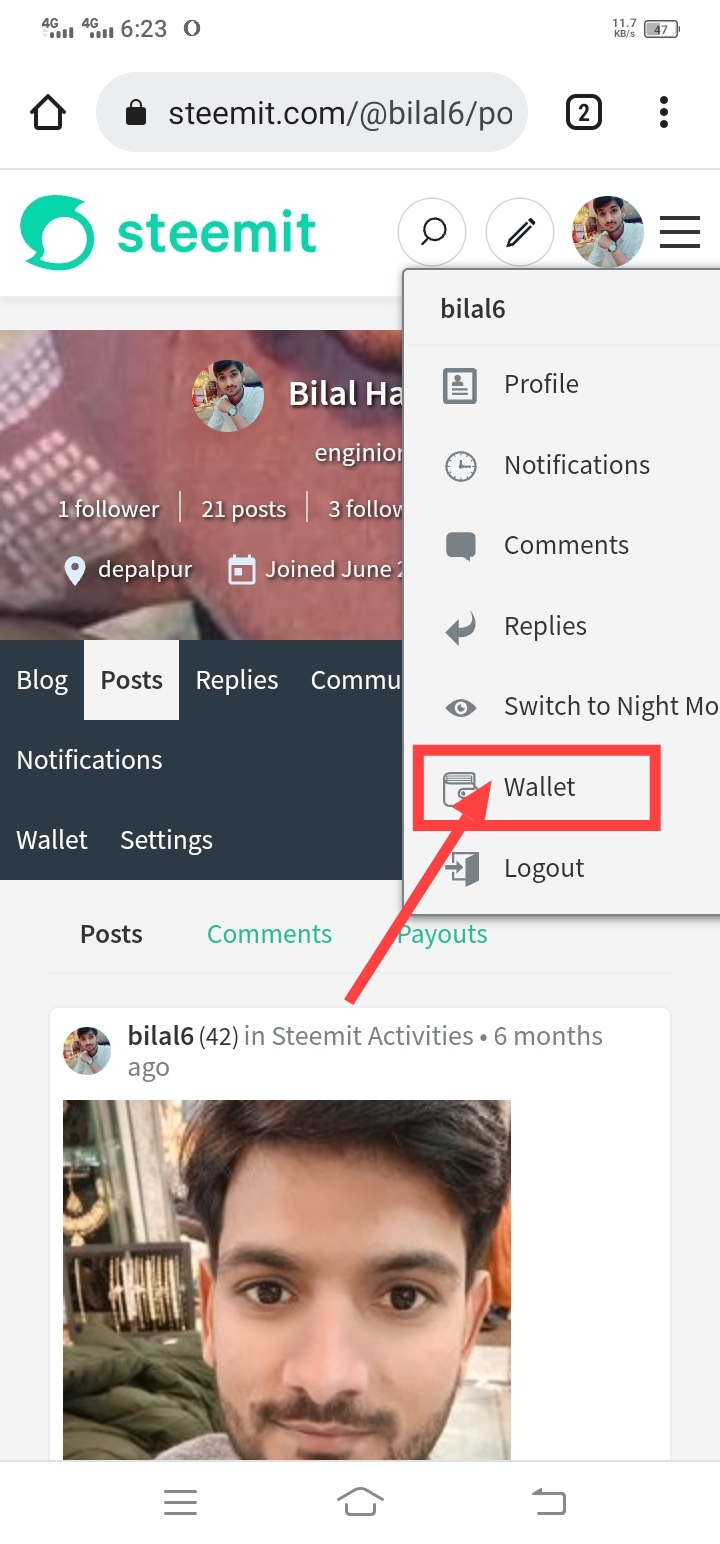Tap the hamburger menu icon
Screen dimensions: 720x1544
tap(679, 233)
